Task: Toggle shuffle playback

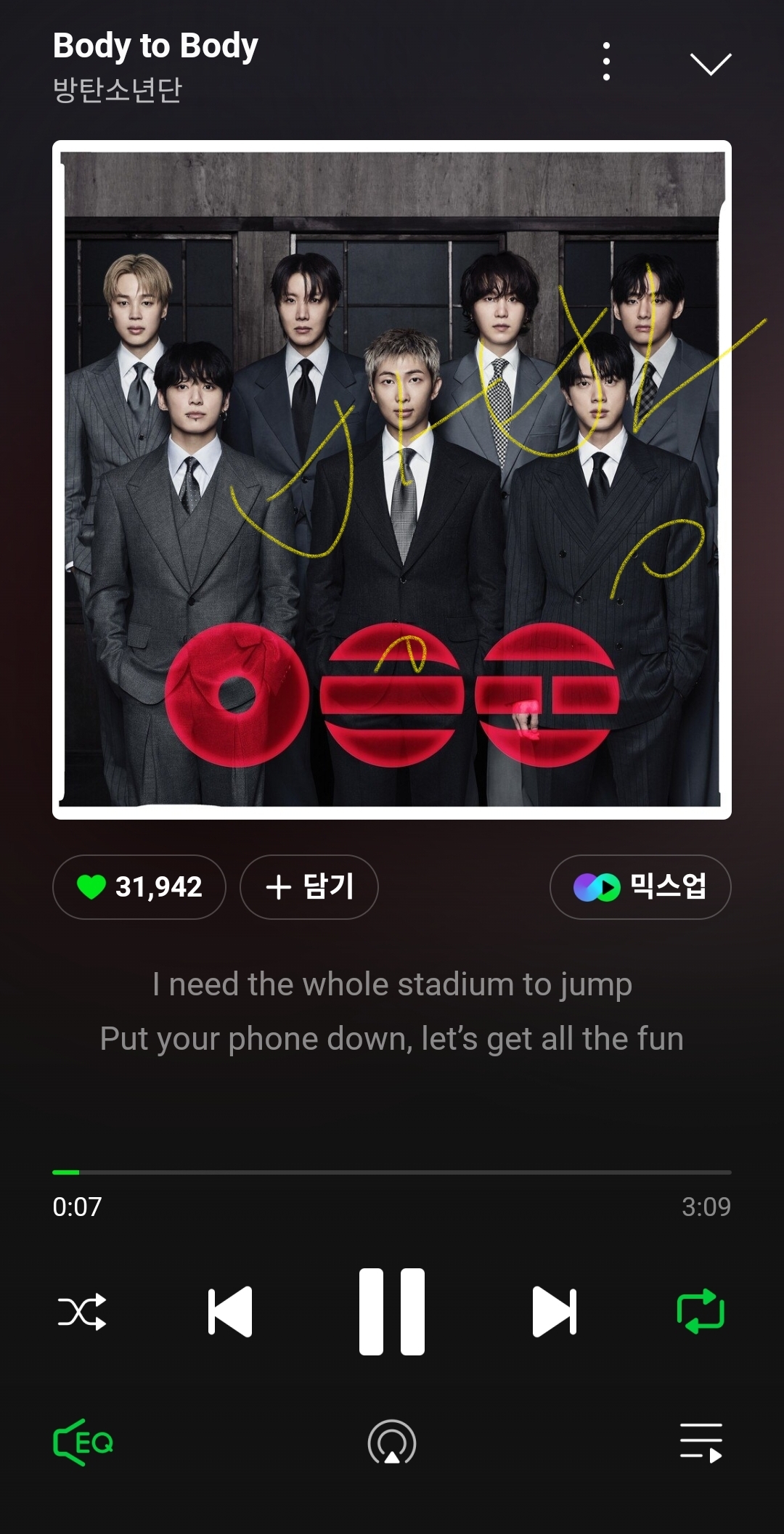Action: (x=82, y=1312)
